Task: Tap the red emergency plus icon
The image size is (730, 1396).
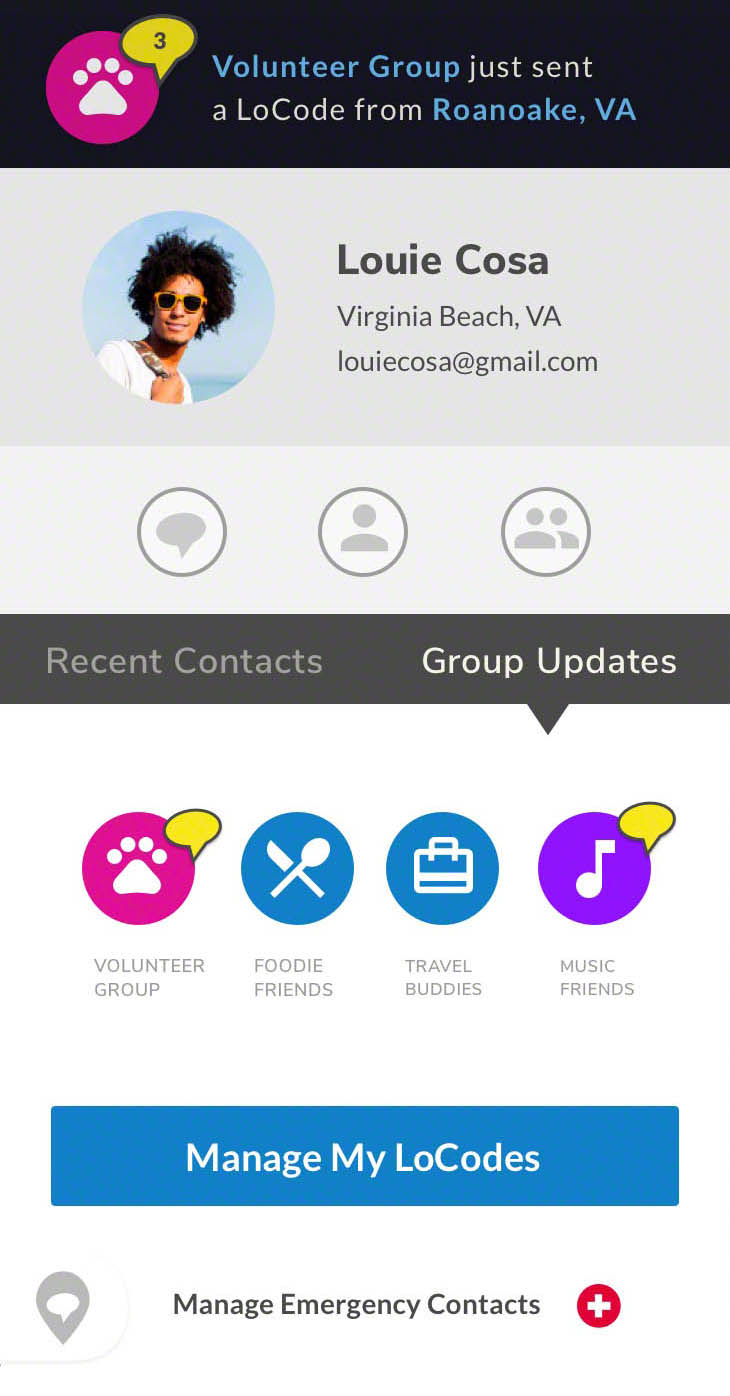Action: tap(599, 1306)
